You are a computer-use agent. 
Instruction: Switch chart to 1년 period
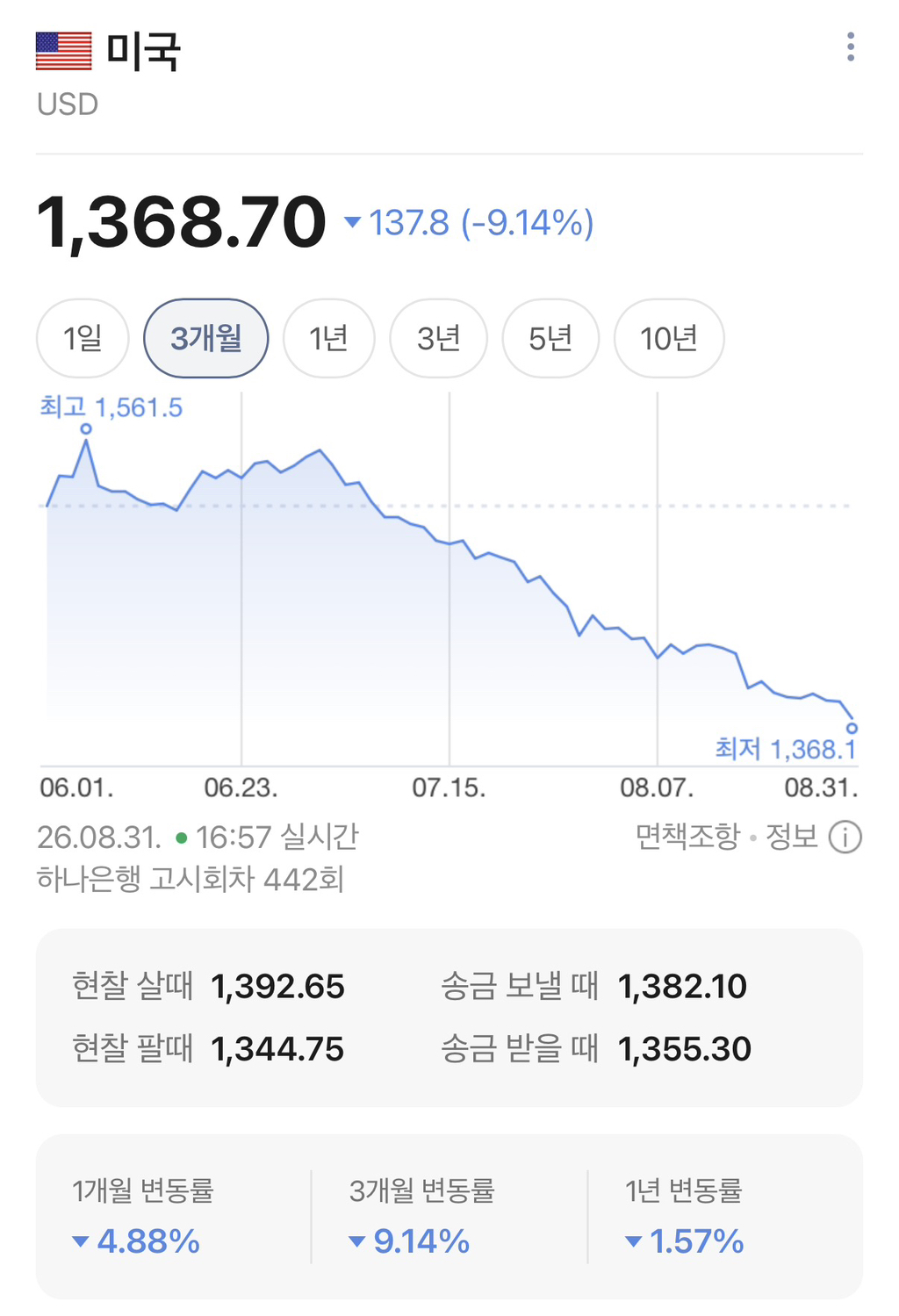pyautogui.click(x=329, y=338)
